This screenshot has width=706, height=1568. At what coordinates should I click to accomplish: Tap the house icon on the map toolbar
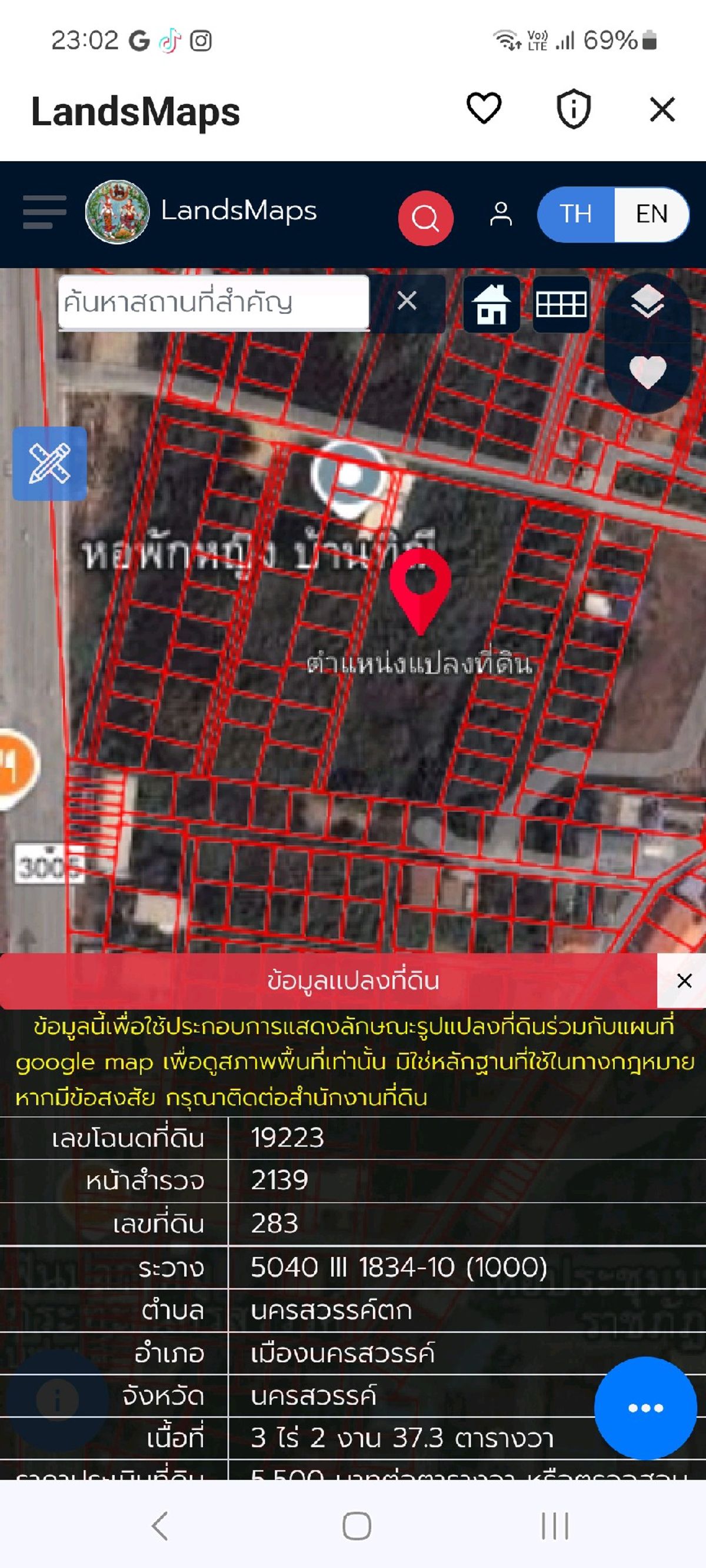(x=491, y=304)
